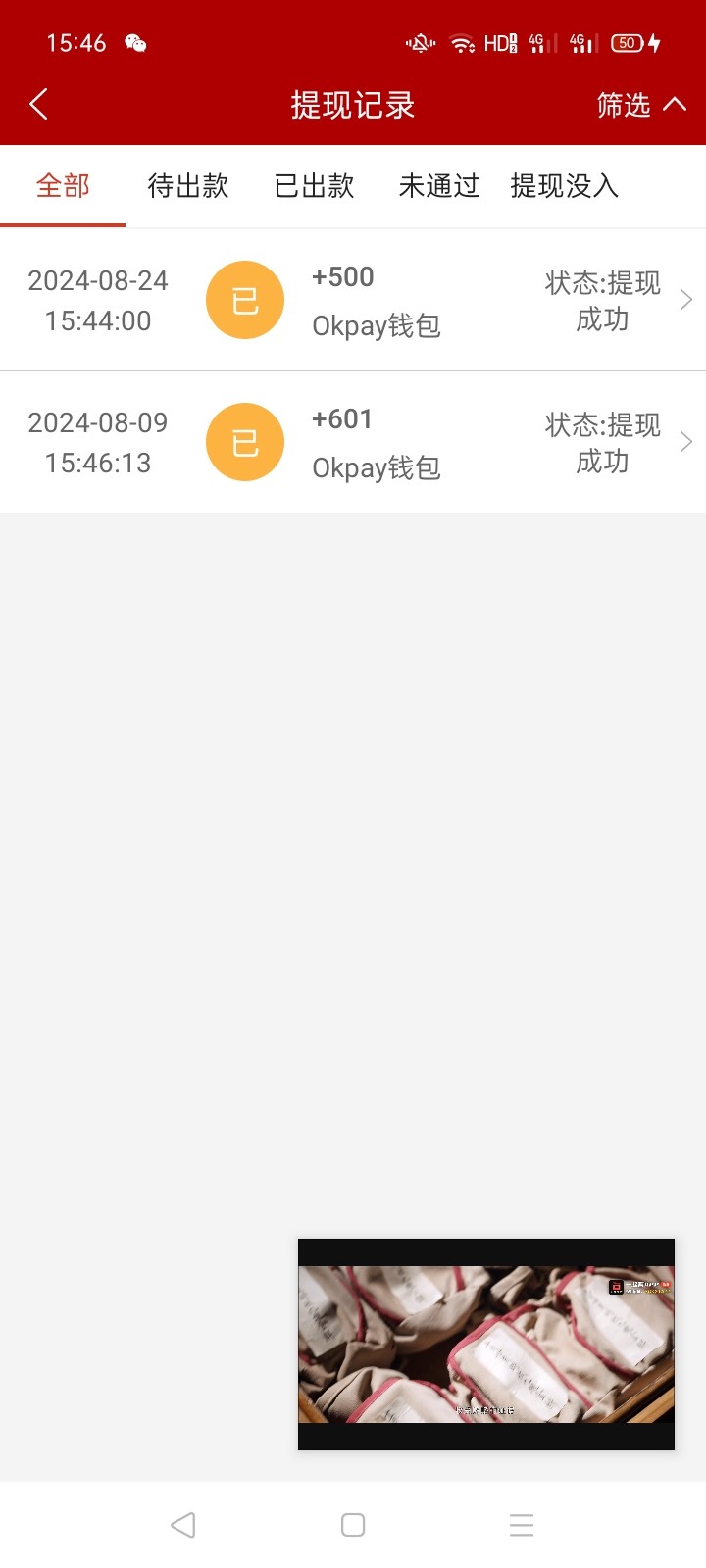Tap the system home button
Image resolution: width=706 pixels, height=1568 pixels.
353,1525
